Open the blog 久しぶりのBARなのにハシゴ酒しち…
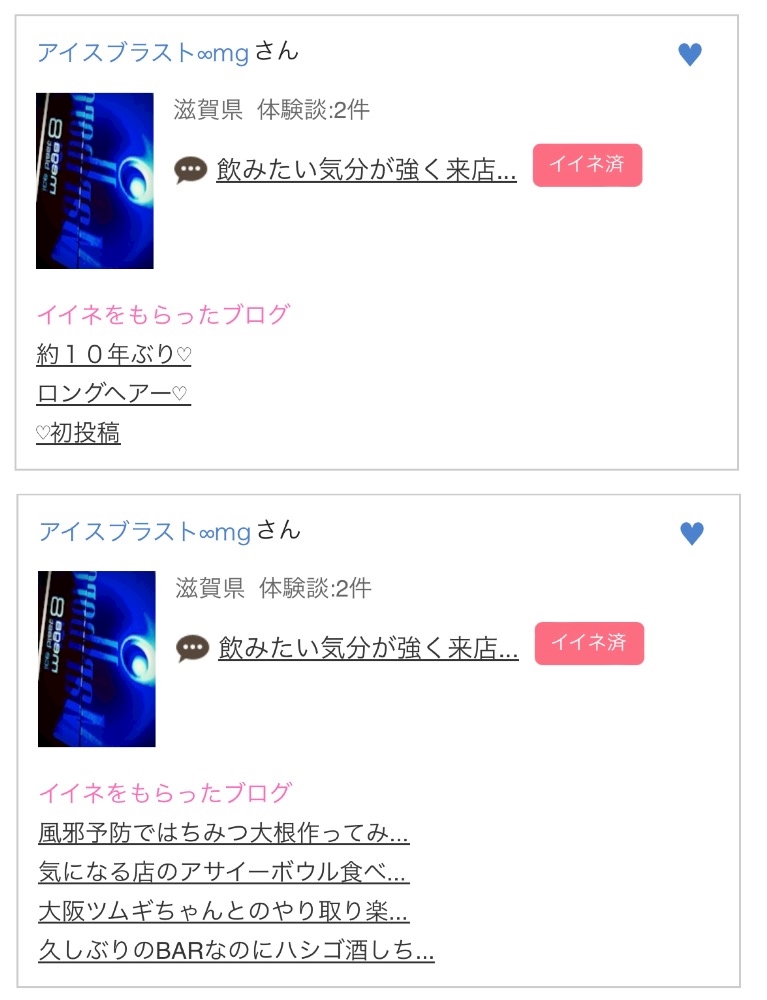This screenshot has width=767, height=1000. 237,950
